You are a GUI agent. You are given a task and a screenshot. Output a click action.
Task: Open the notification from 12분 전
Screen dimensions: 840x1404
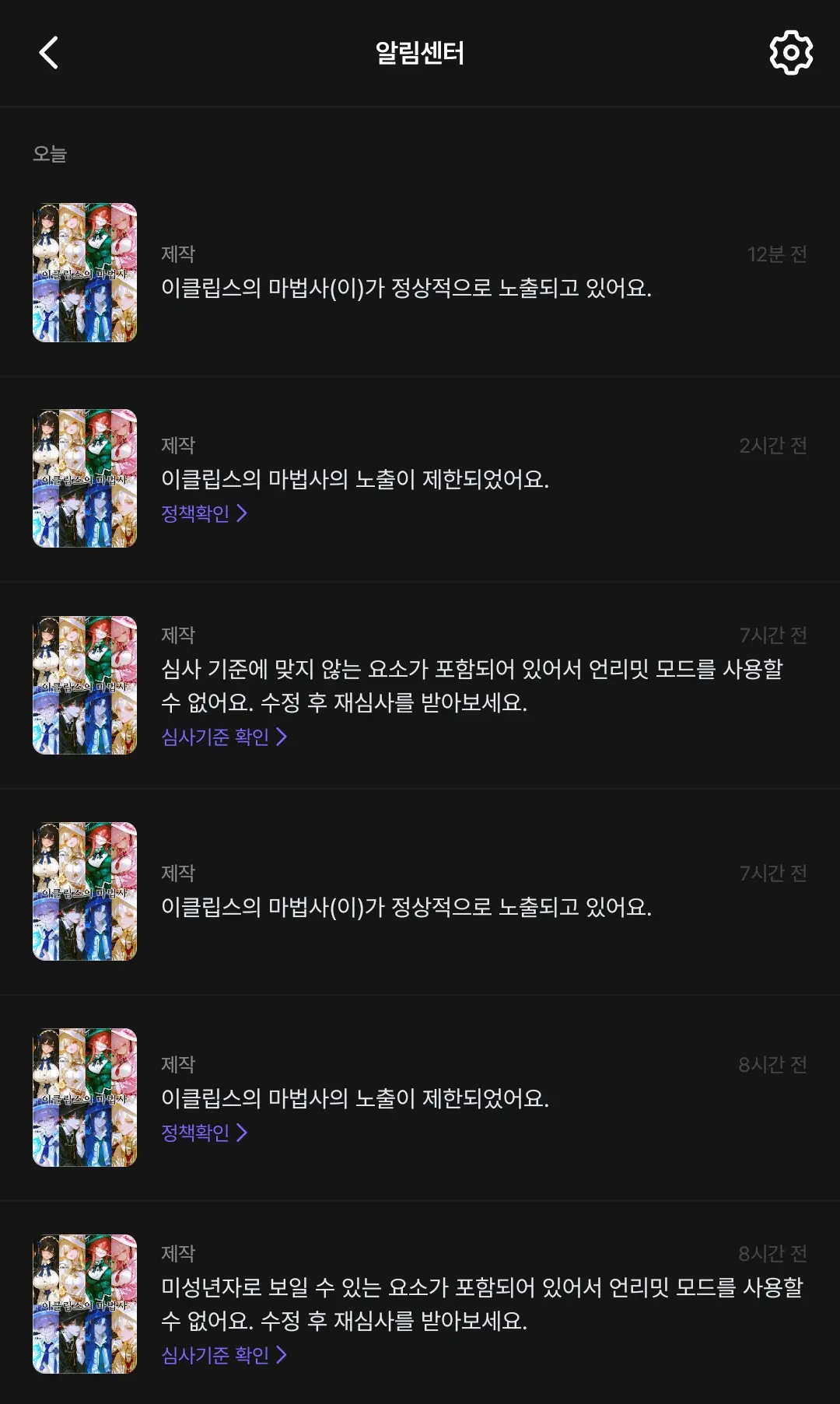[x=420, y=273]
